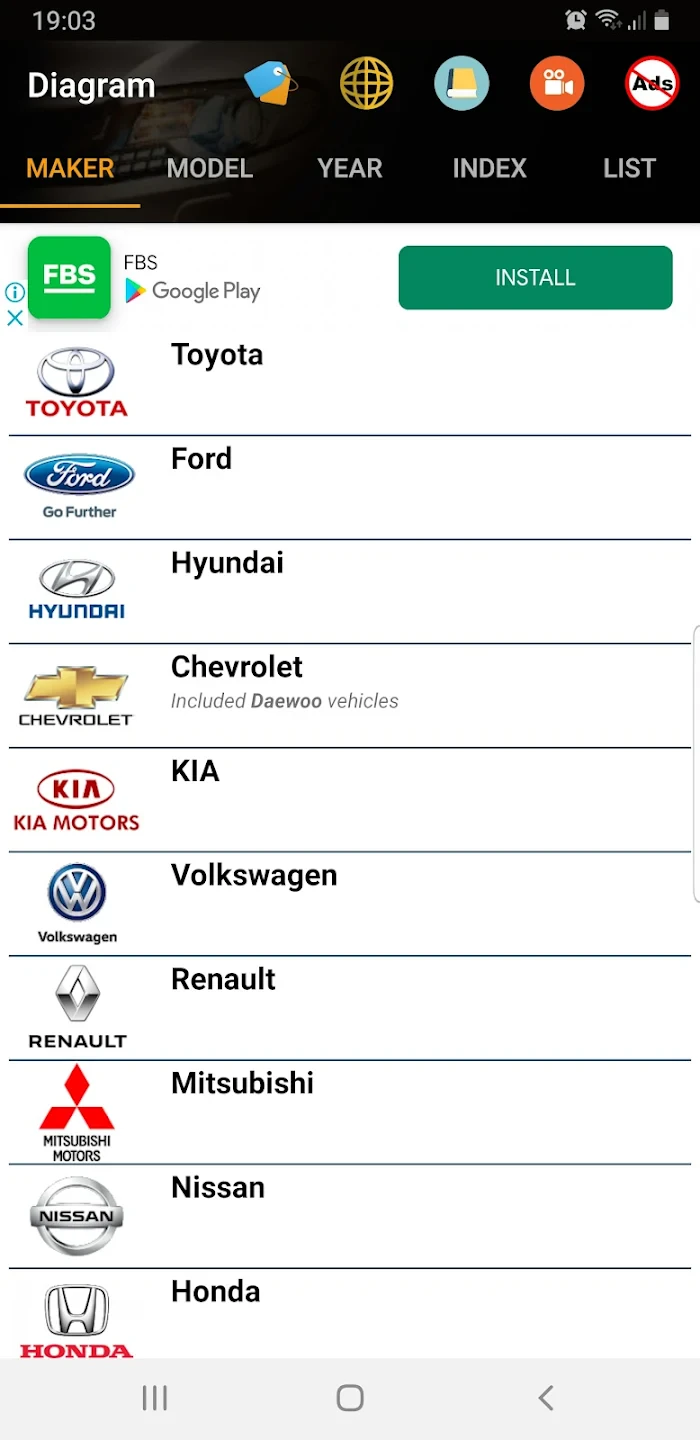The image size is (700, 1440).
Task: Switch to the YEAR tab
Action: point(350,168)
